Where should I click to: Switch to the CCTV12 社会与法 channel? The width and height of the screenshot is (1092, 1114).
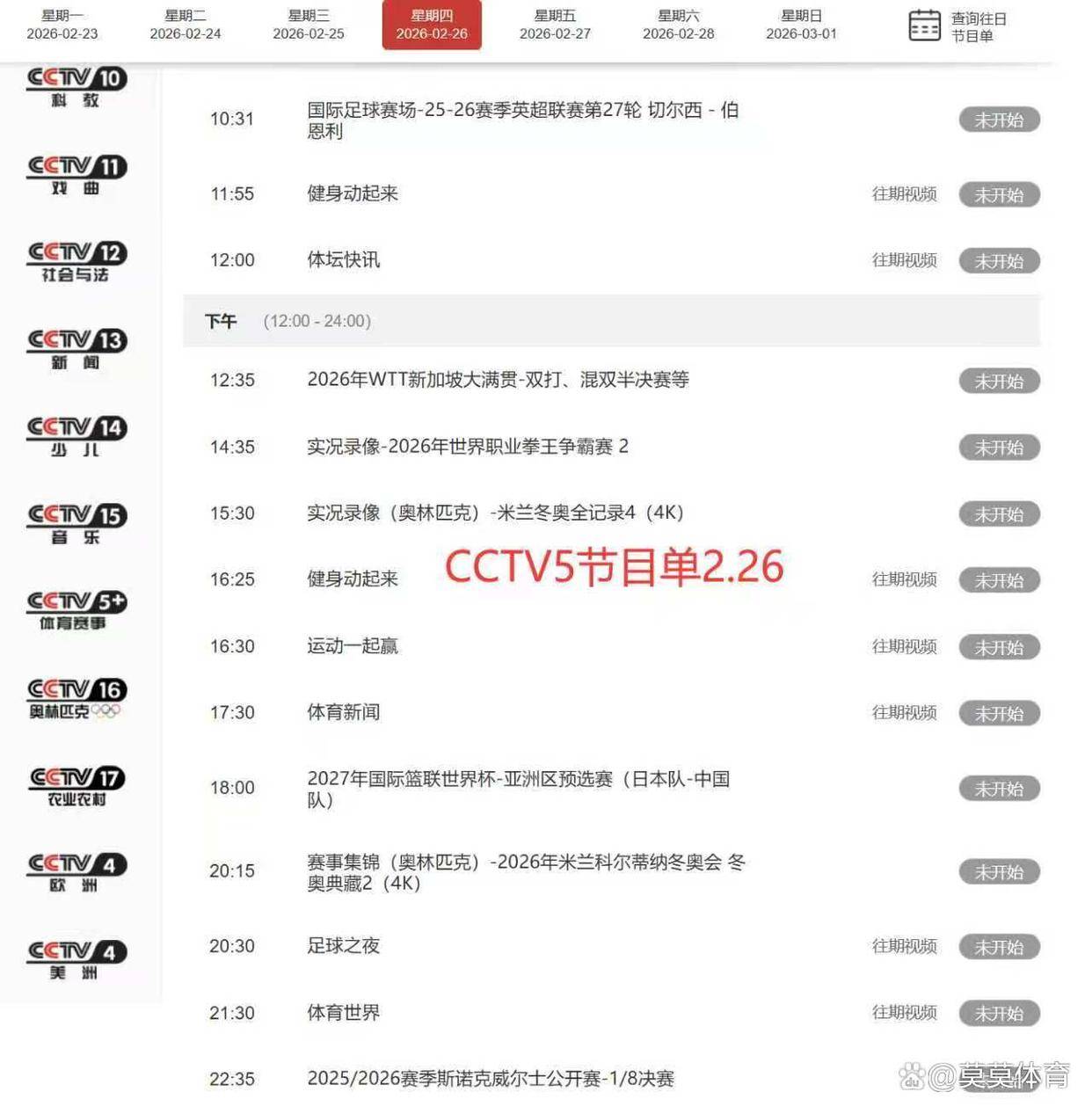(76, 262)
